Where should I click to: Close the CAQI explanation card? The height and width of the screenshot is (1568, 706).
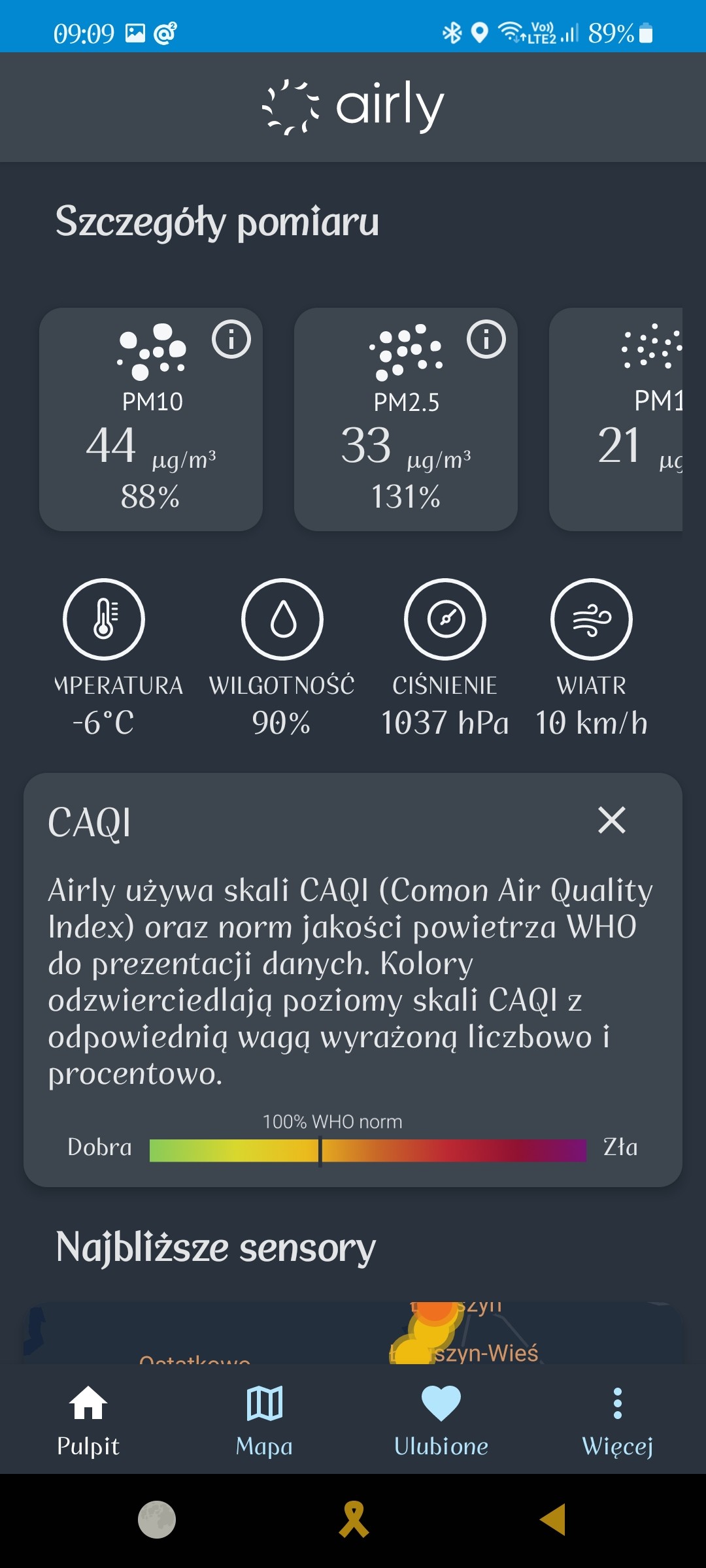tap(612, 820)
